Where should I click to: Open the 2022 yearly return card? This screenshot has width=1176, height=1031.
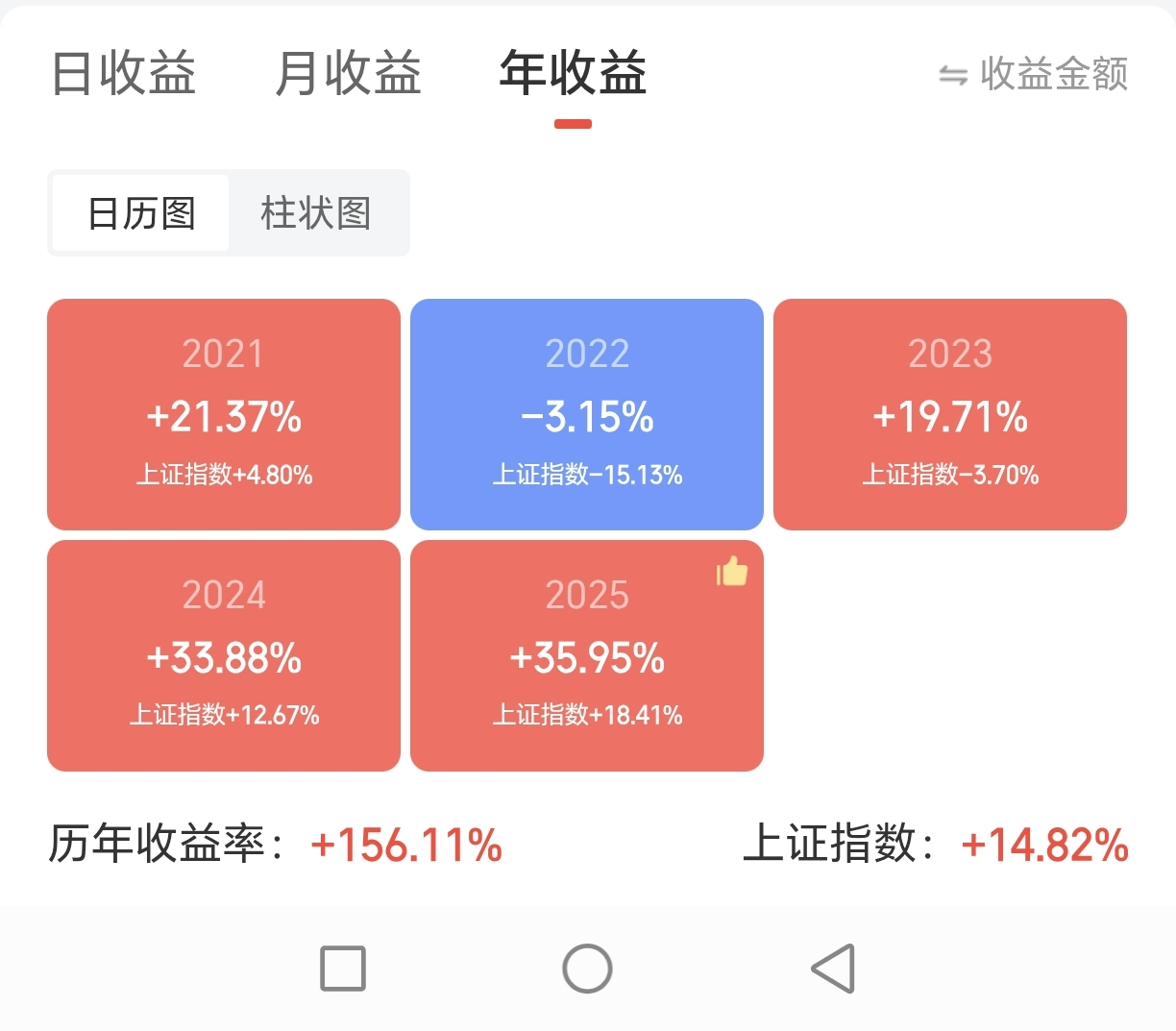(587, 414)
